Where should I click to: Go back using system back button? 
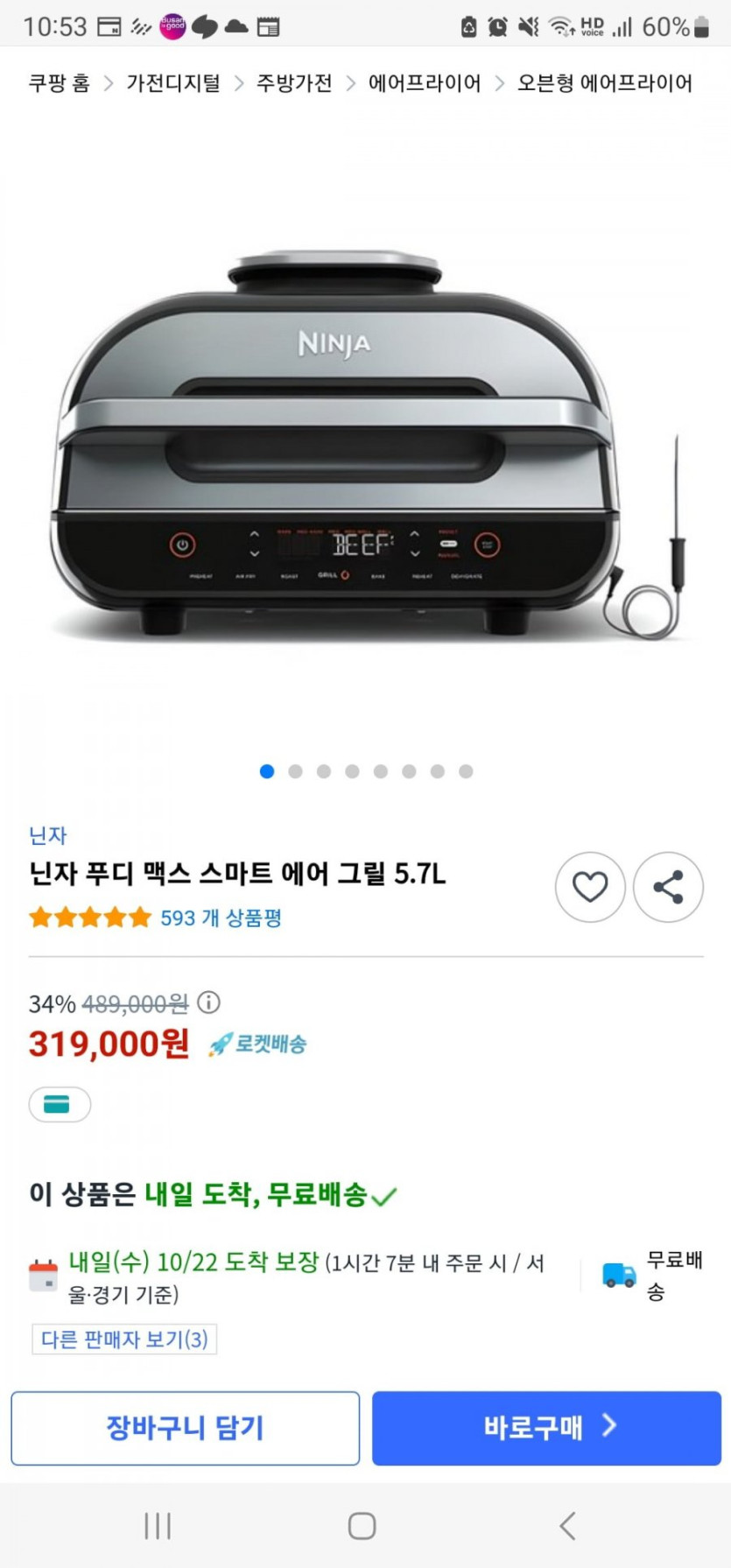pos(567,1526)
